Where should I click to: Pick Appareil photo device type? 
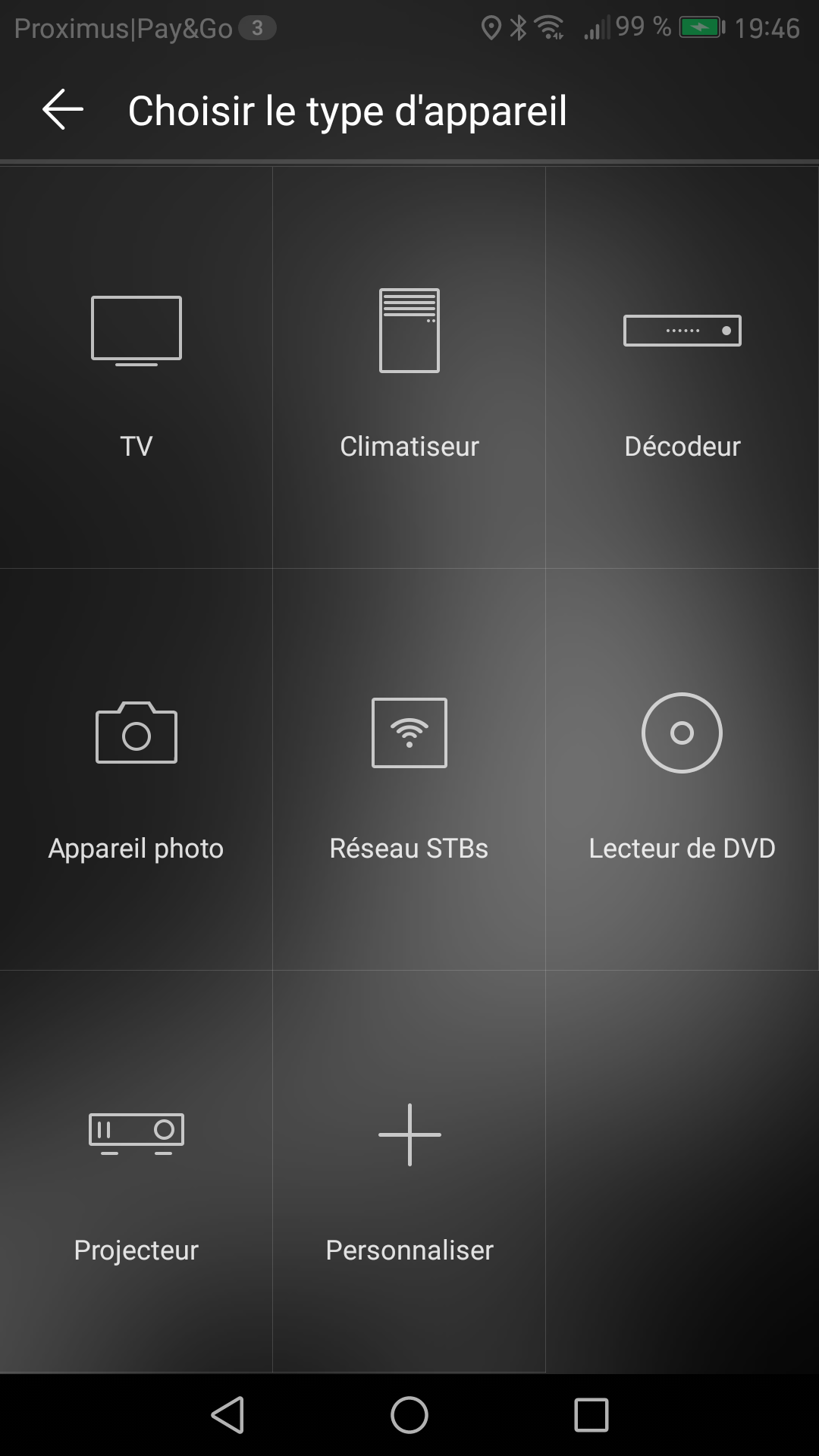pyautogui.click(x=136, y=770)
